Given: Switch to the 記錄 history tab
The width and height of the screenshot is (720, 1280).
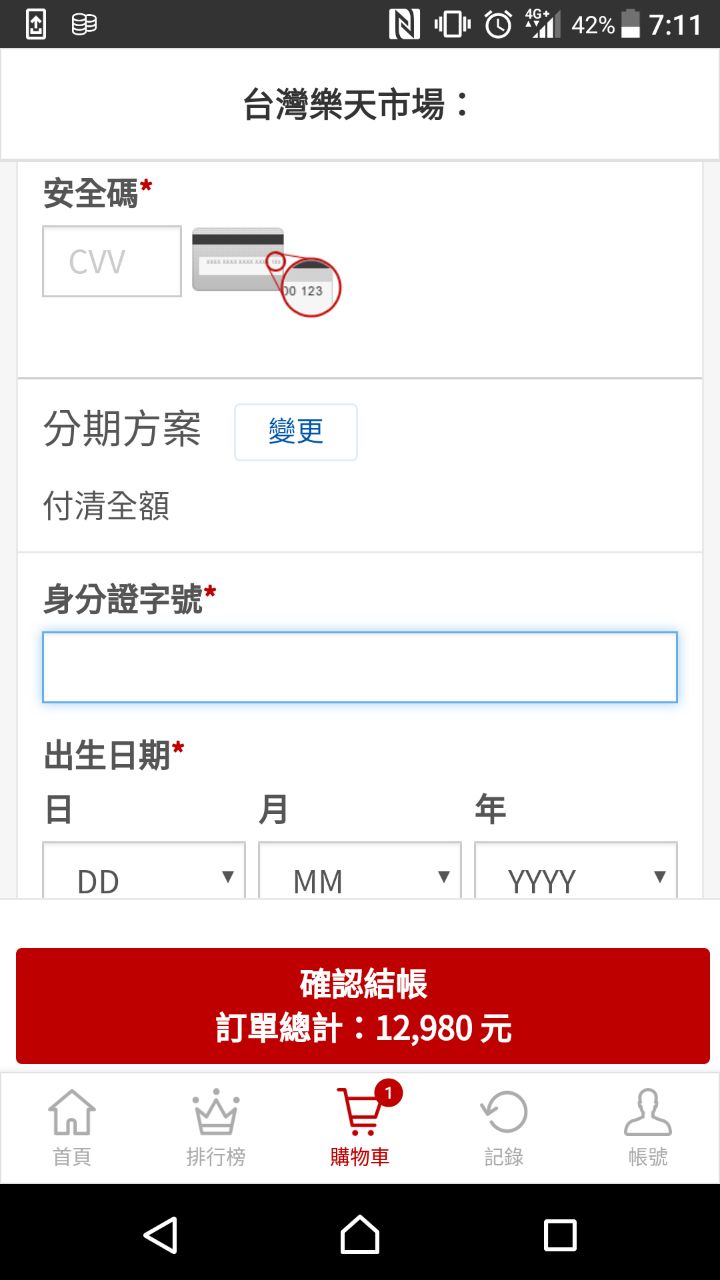Looking at the screenshot, I should click(504, 1128).
